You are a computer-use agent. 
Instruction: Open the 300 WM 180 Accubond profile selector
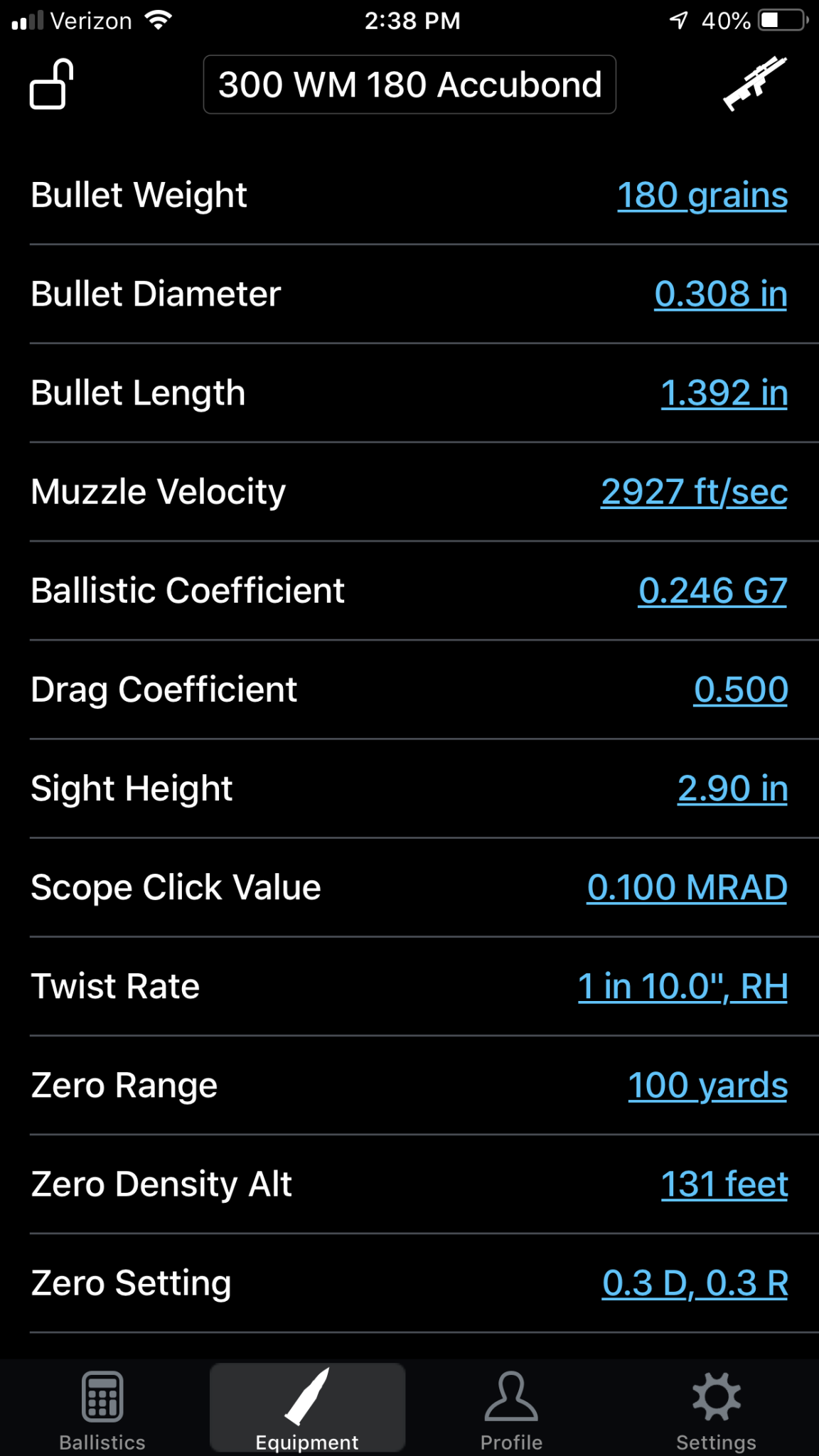[409, 85]
